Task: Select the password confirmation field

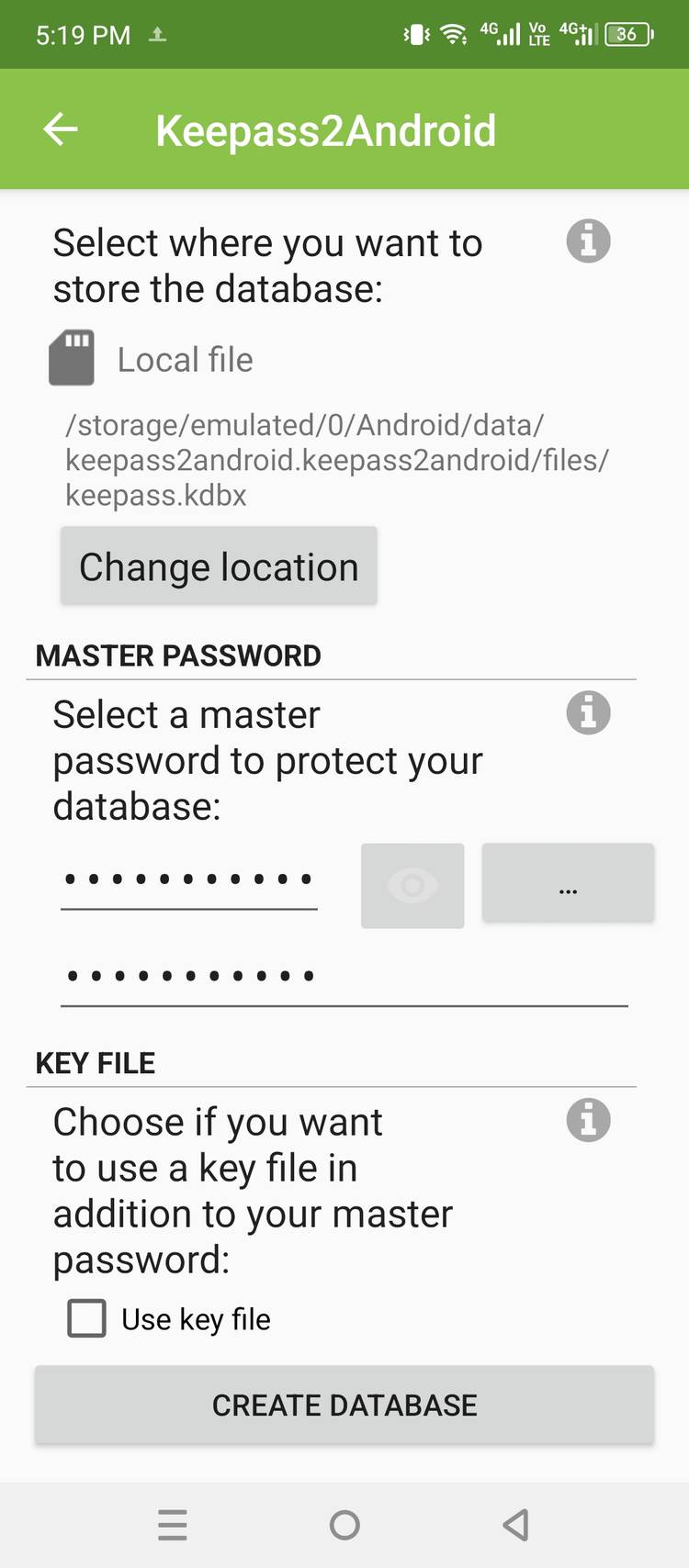Action: pyautogui.click(x=344, y=975)
